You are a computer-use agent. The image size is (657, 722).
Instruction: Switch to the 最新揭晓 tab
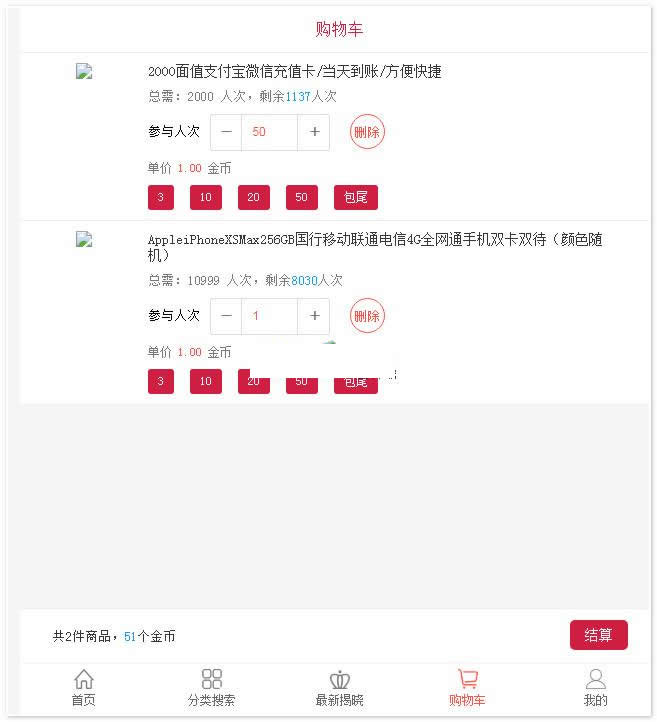point(339,688)
